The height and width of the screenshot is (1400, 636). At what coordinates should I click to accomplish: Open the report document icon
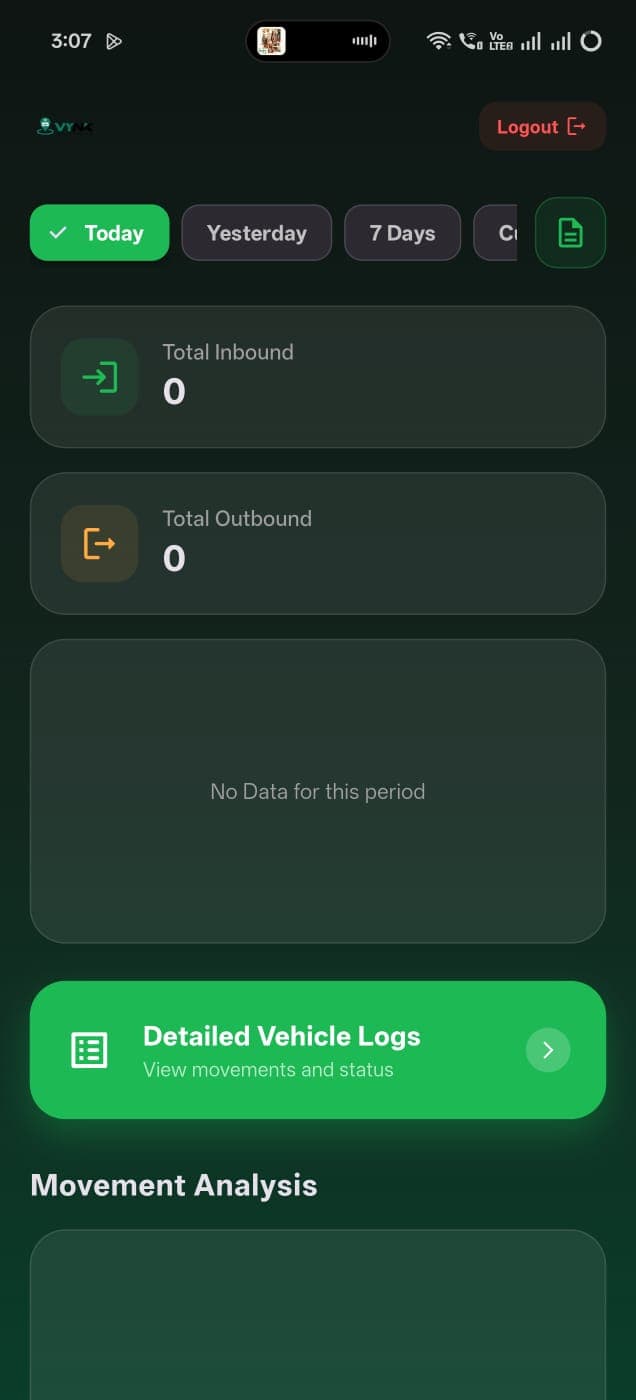(570, 233)
